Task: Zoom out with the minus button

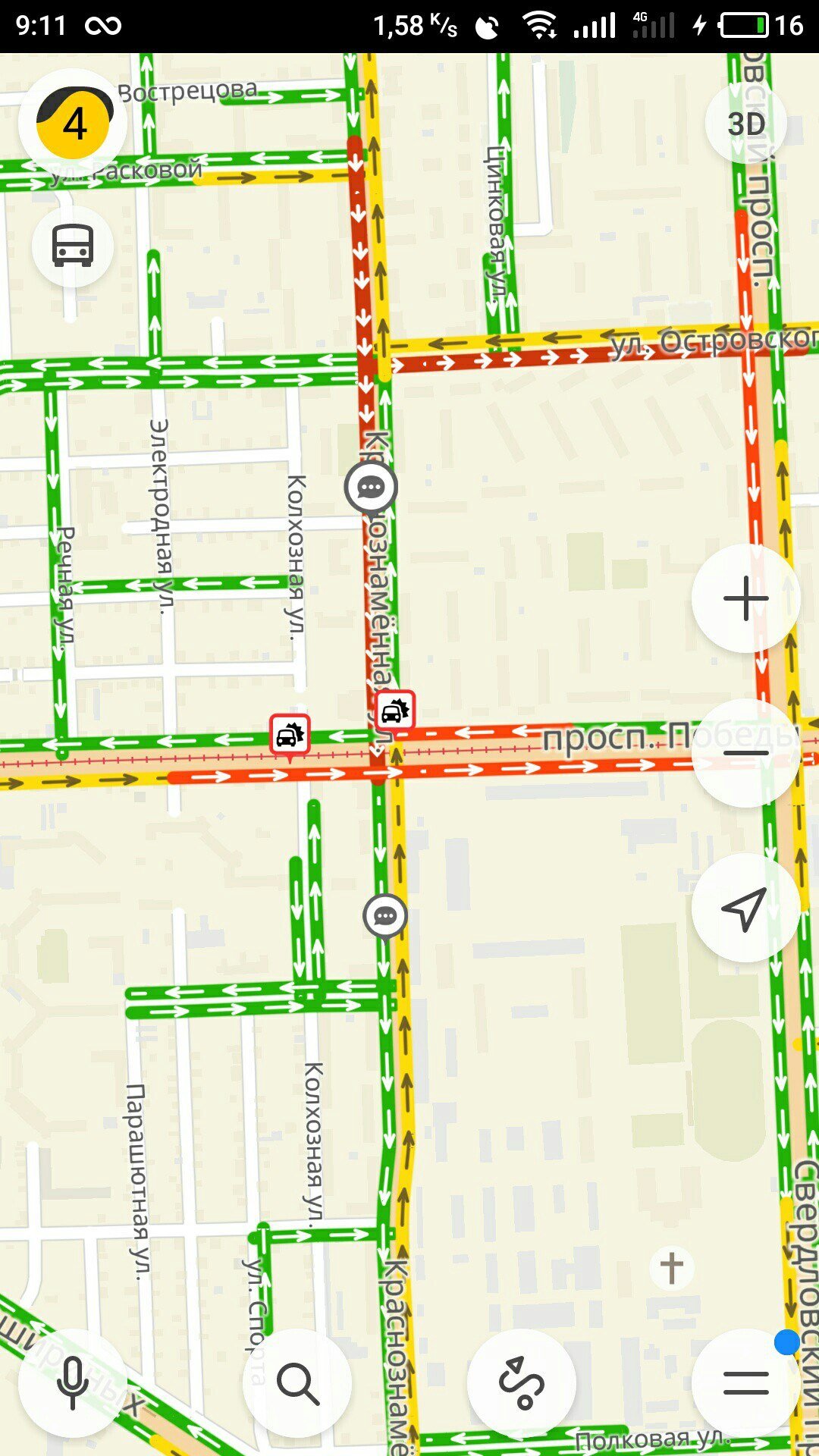Action: tap(745, 753)
